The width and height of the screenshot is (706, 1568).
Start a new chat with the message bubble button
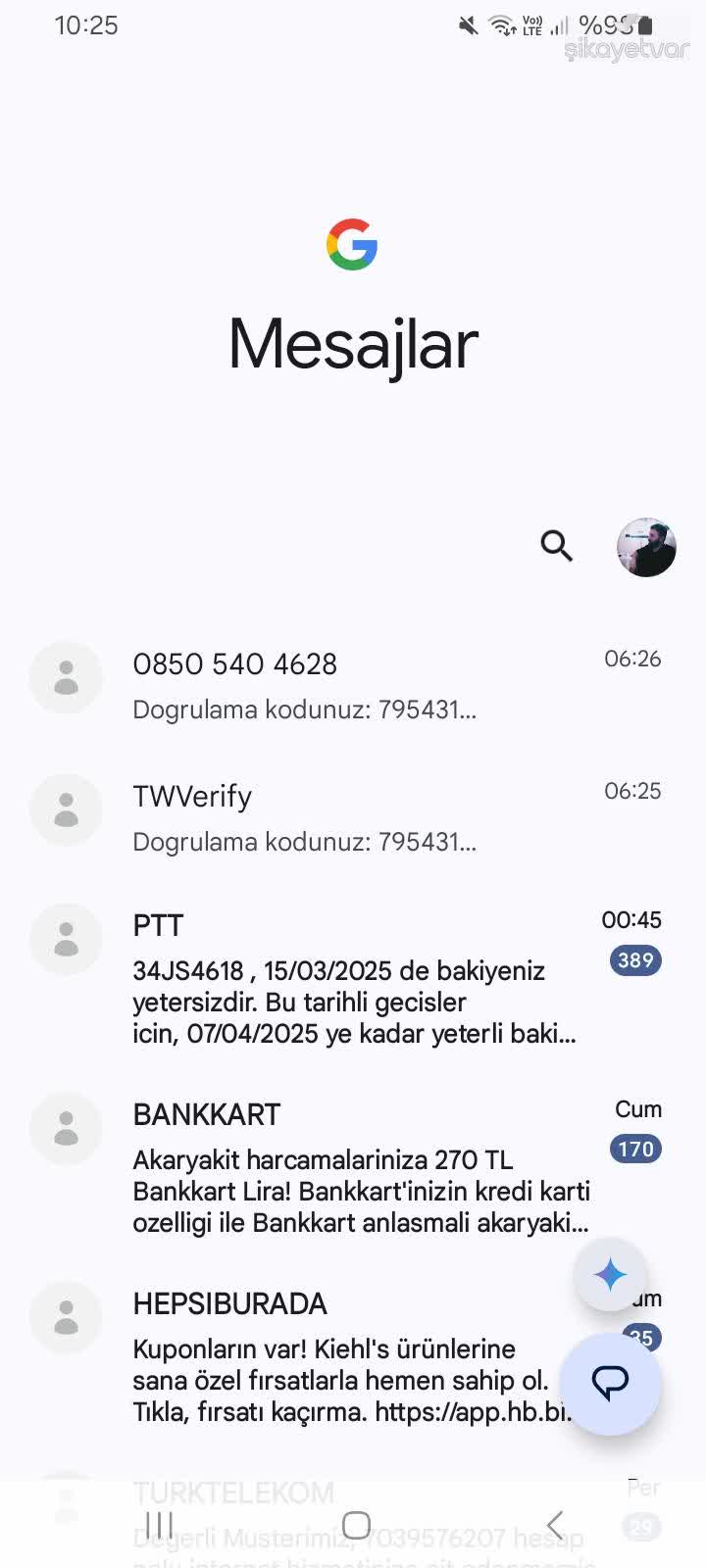pos(610,1385)
